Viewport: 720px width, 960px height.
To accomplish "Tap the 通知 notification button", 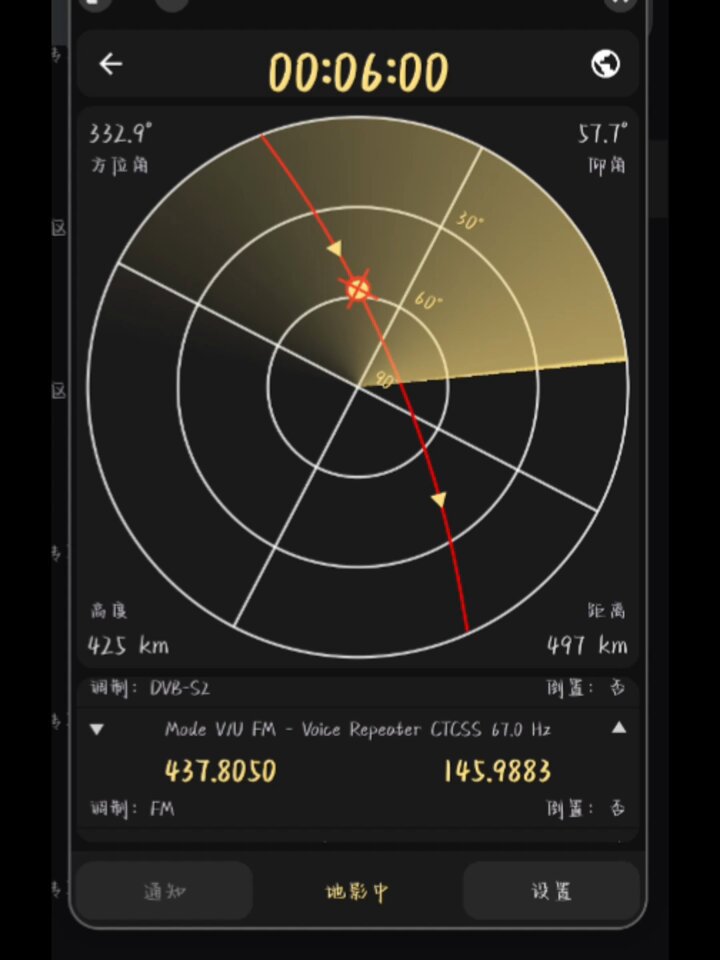I will point(165,891).
